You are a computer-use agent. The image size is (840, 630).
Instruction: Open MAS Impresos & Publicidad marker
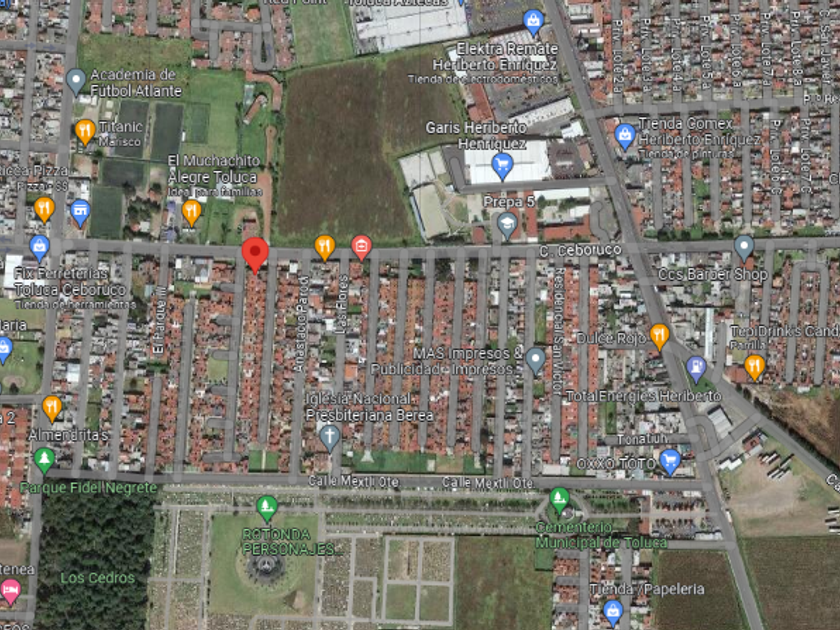(x=535, y=360)
